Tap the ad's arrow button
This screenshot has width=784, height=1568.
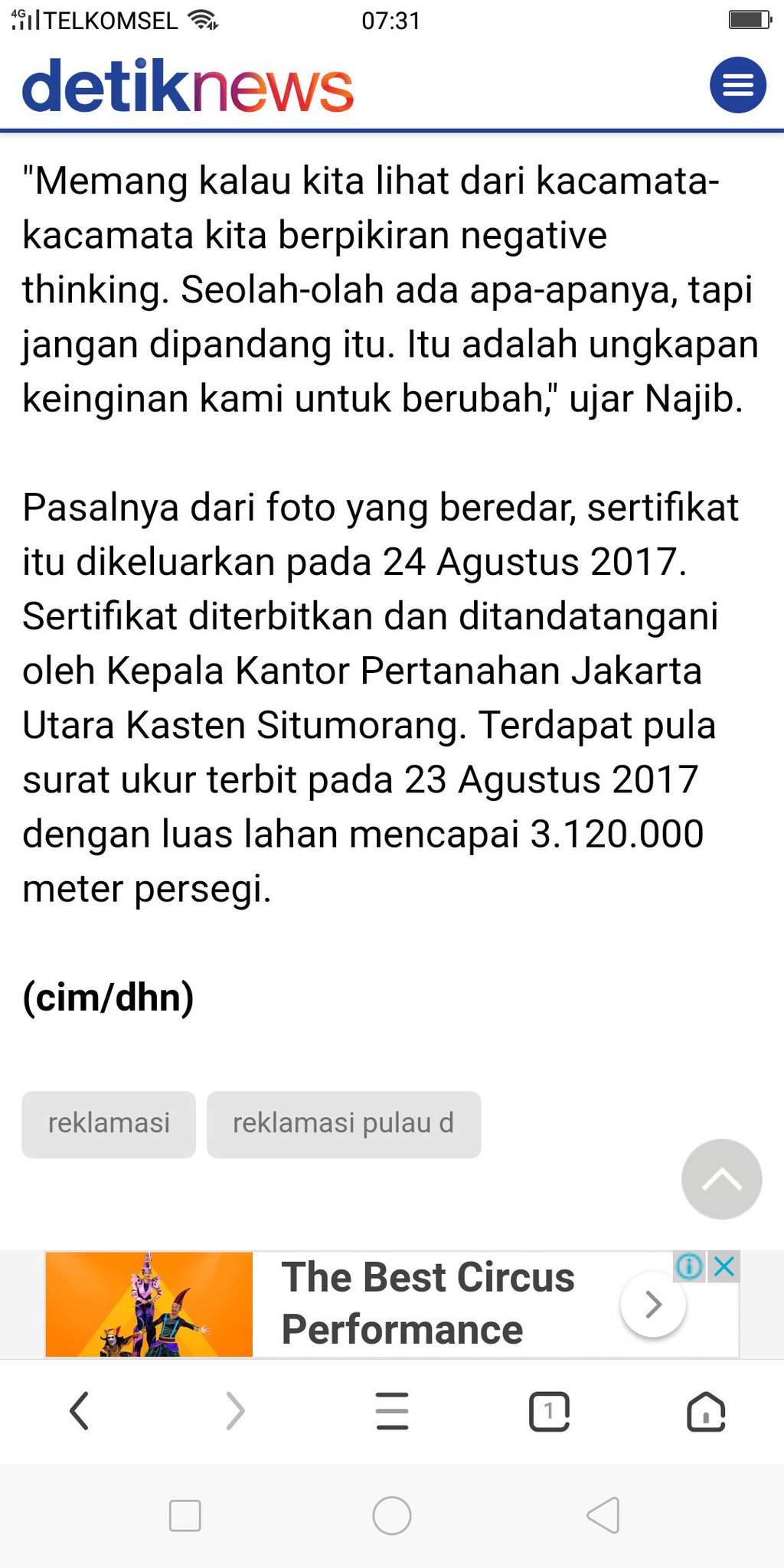point(652,1304)
